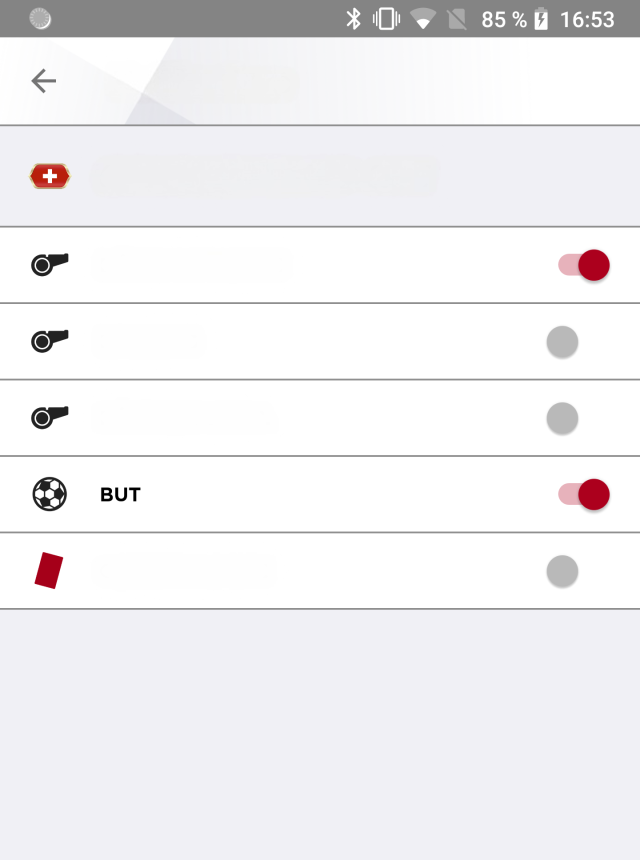This screenshot has height=860, width=640.
Task: Enable the red card notification switch
Action: 570,571
